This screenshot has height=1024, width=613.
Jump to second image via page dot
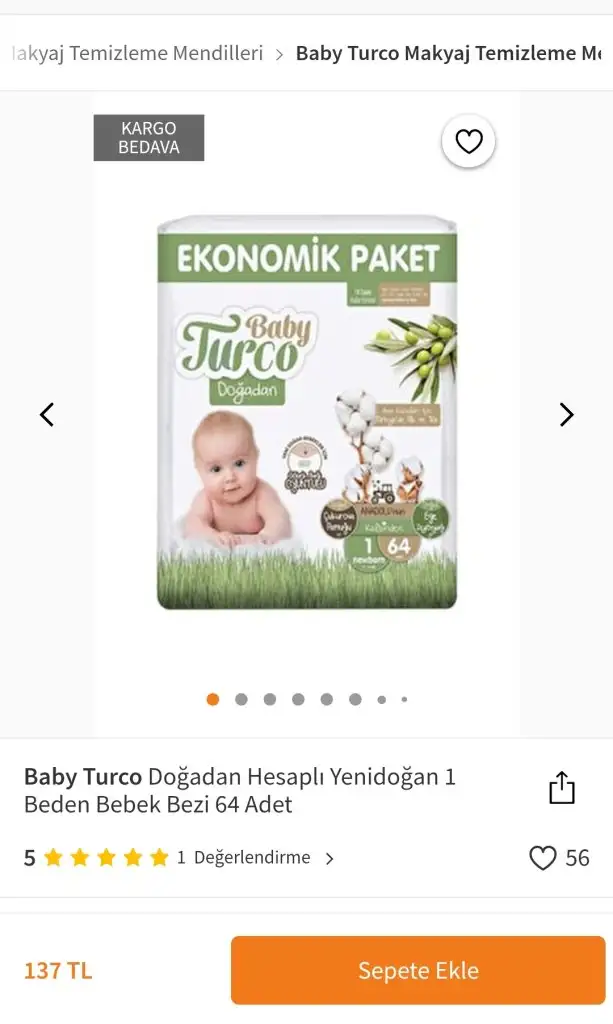click(241, 699)
